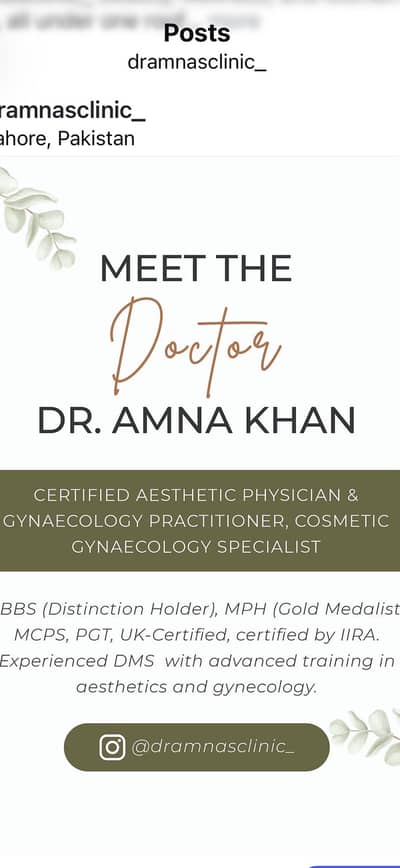The image size is (400, 868).
Task: Open dramnasclinic_ profile from the post header
Action: [x=72, y=110]
